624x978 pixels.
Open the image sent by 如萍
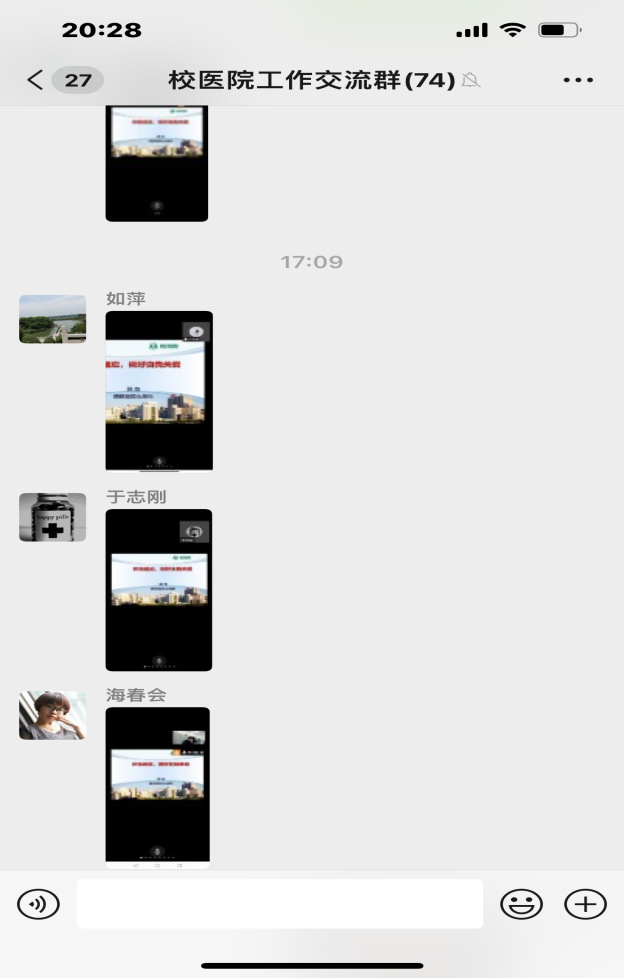(x=159, y=391)
